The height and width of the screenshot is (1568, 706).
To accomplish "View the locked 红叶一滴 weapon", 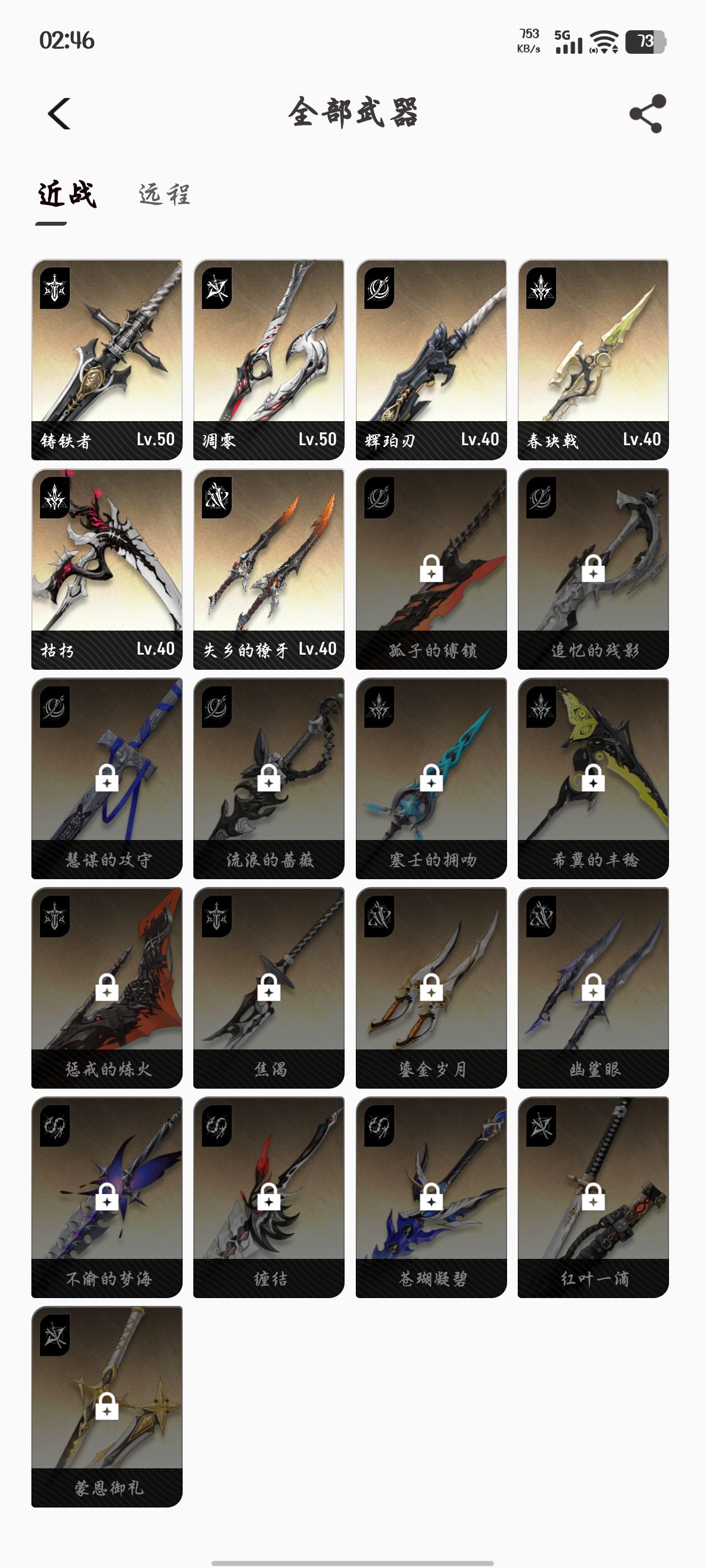I will click(x=593, y=1197).
